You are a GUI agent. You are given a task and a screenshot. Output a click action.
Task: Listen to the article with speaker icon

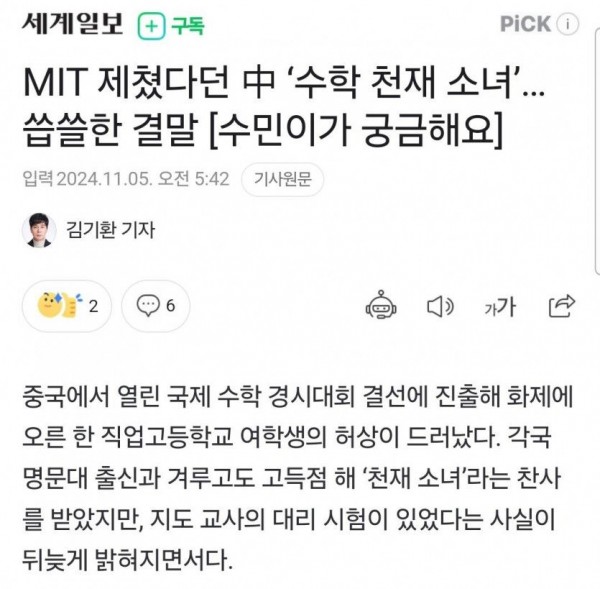440,305
